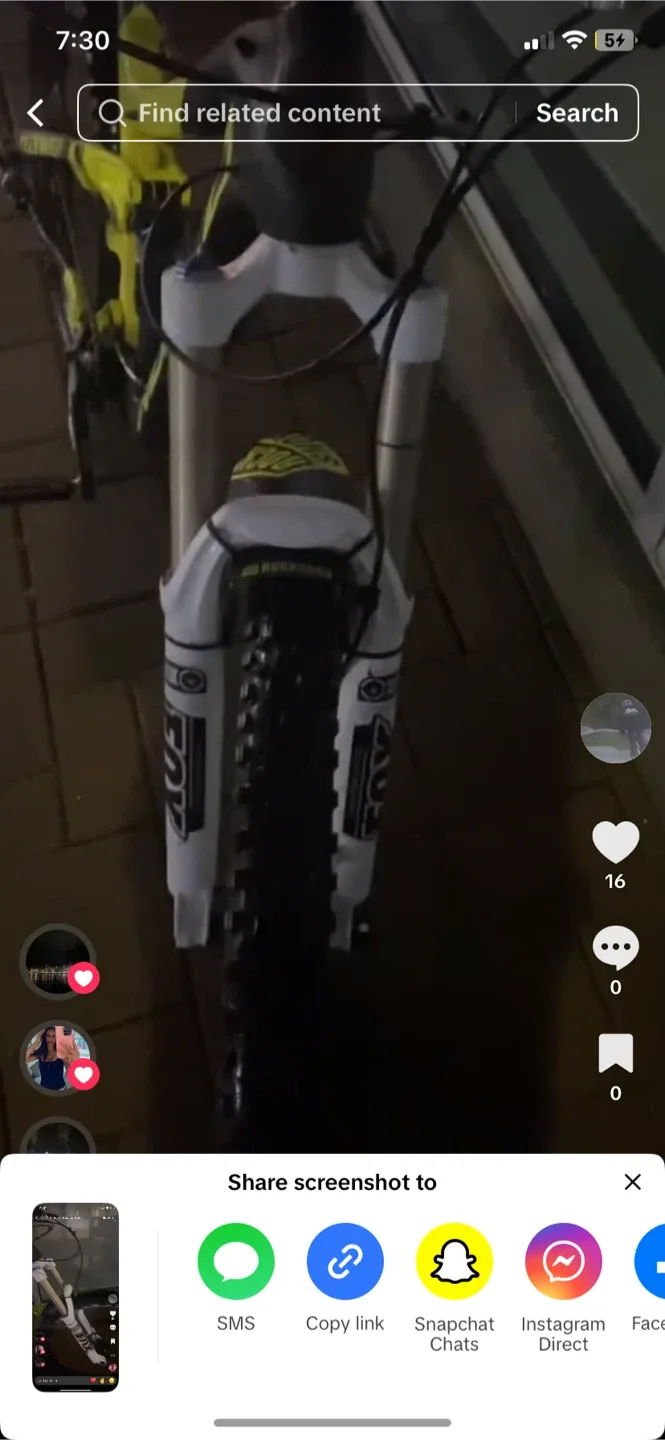
Task: Open the video creator's profile avatar
Action: tap(615, 729)
